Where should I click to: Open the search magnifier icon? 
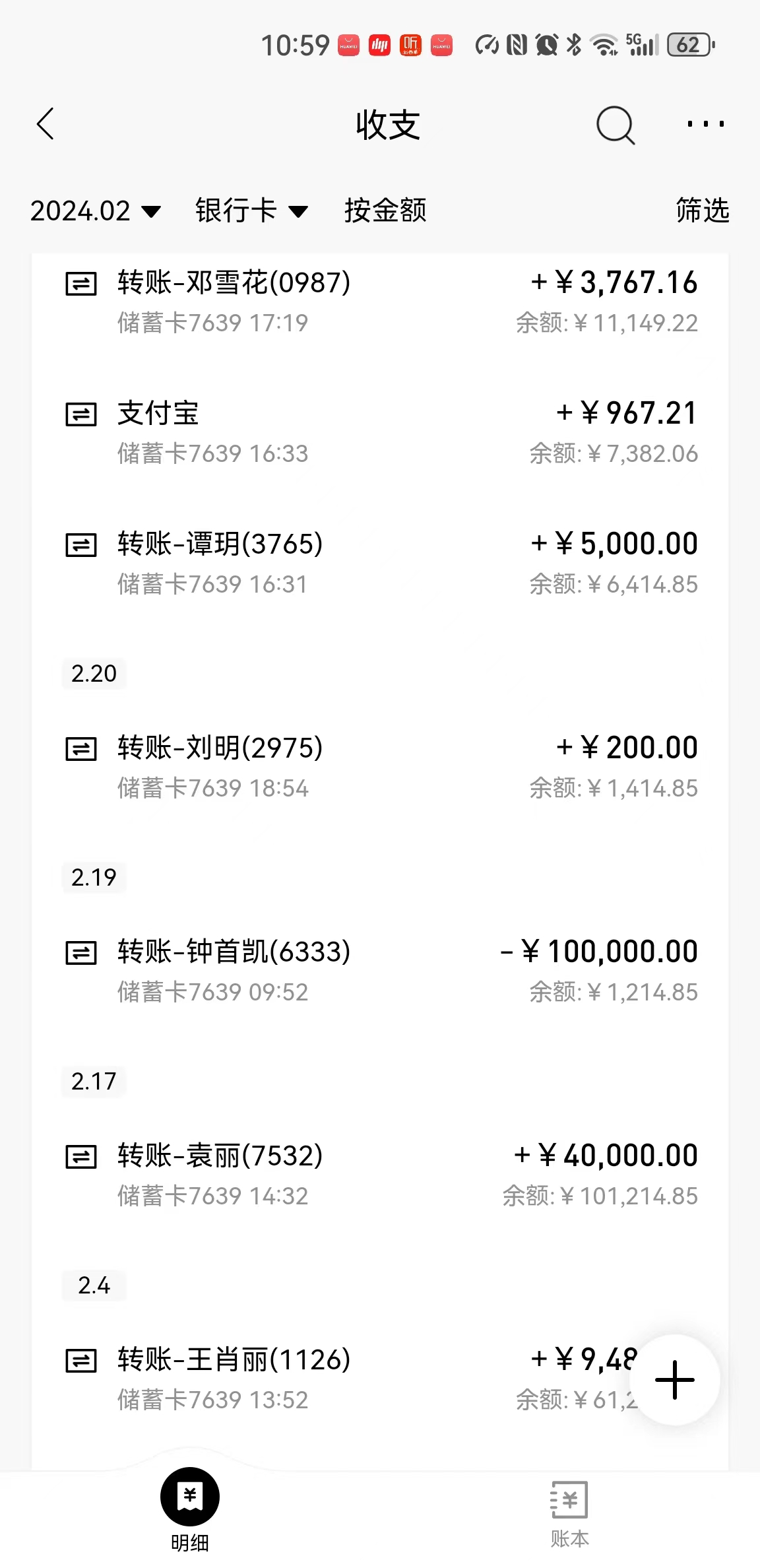tap(615, 125)
